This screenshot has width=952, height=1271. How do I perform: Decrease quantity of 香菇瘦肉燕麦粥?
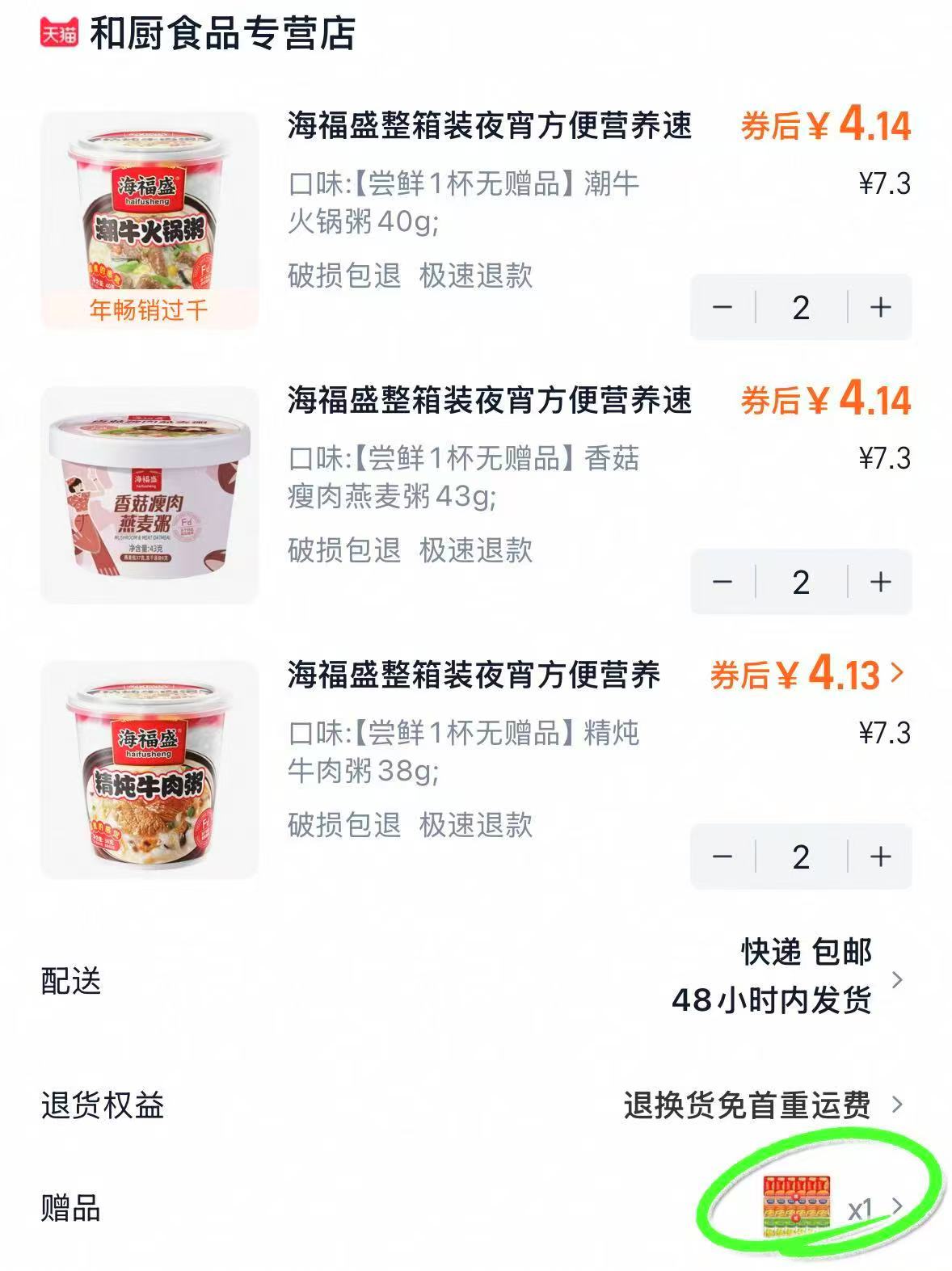[722, 580]
